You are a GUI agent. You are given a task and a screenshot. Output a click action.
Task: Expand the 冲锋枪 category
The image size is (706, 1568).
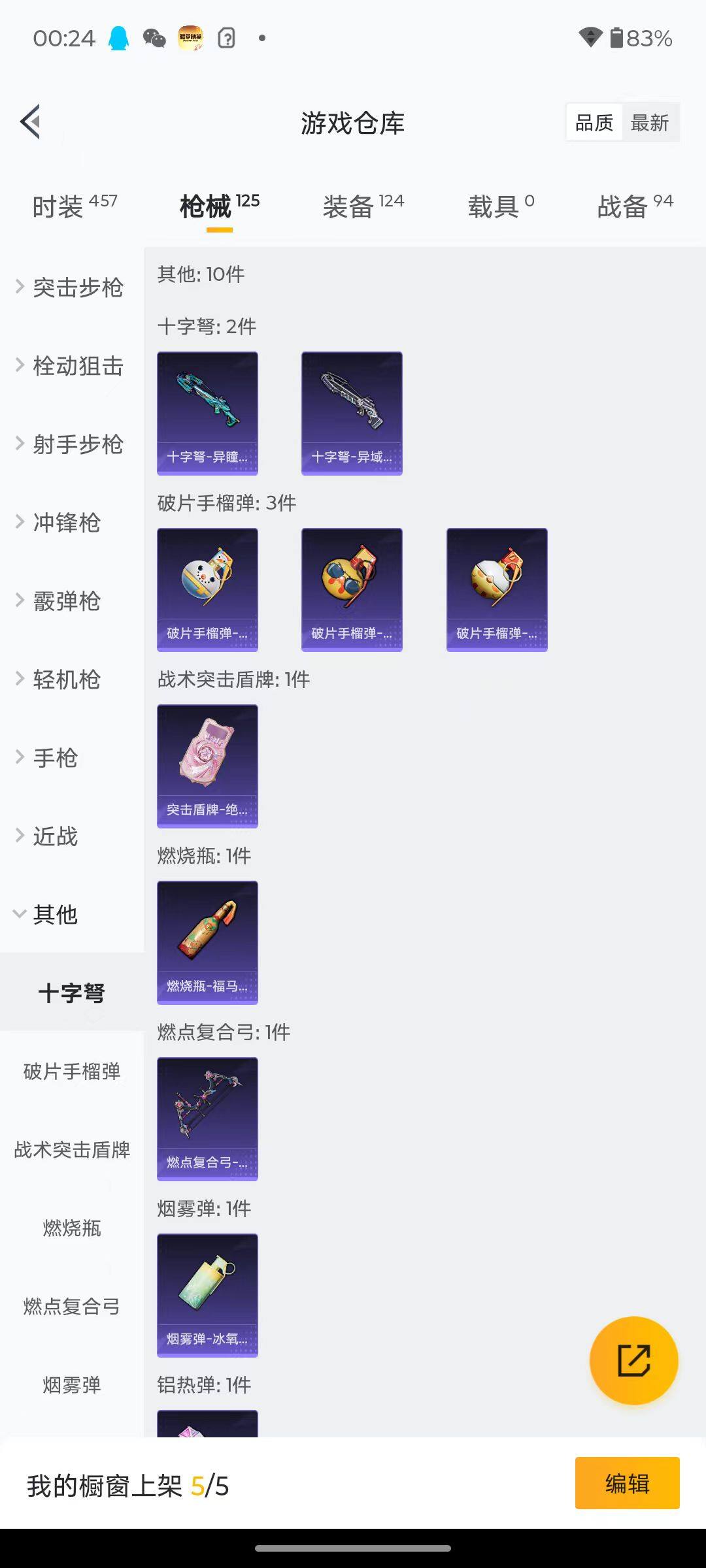65,523
